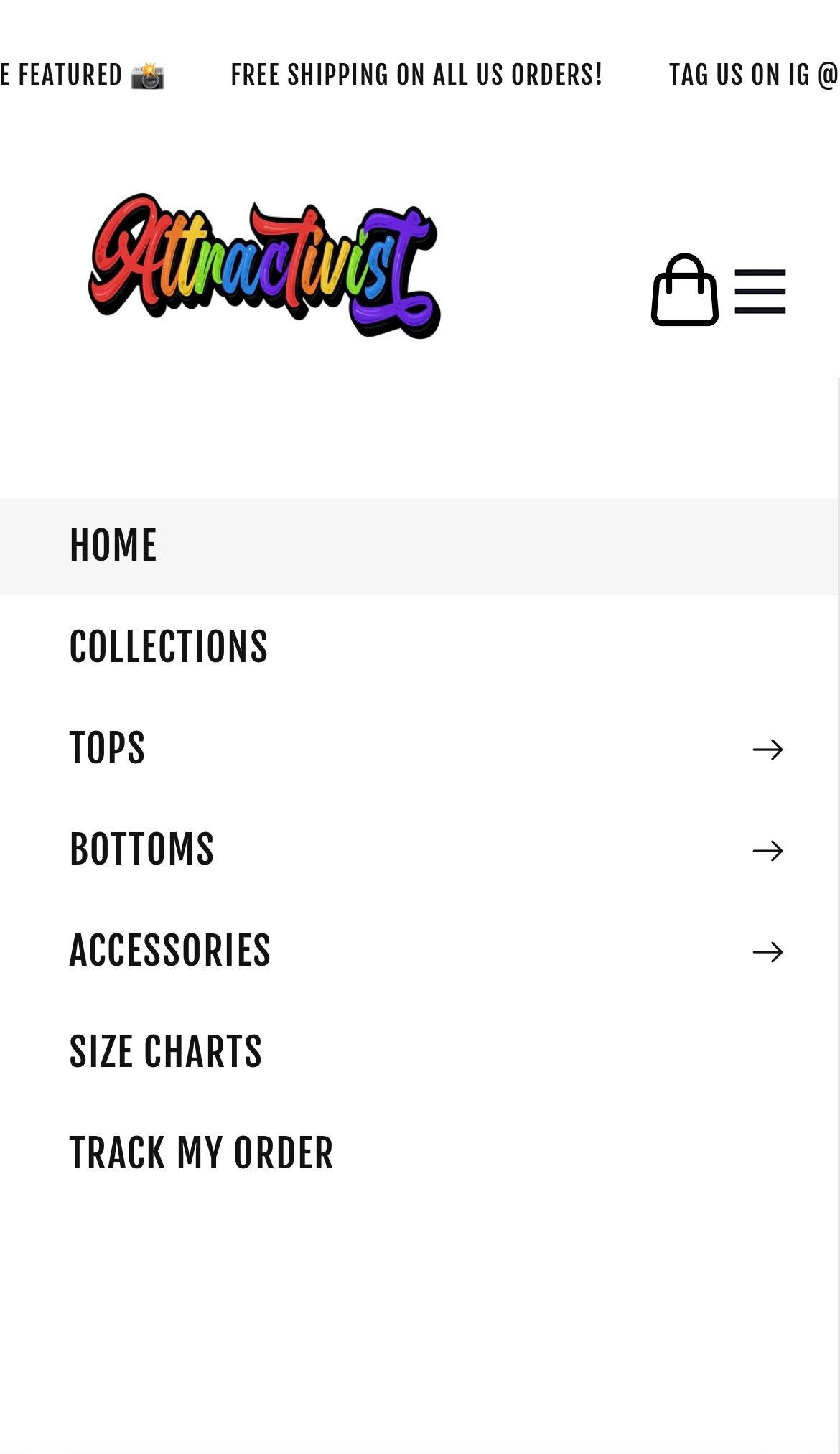840x1454 pixels.
Task: Open Size Charts
Action: point(166,1052)
